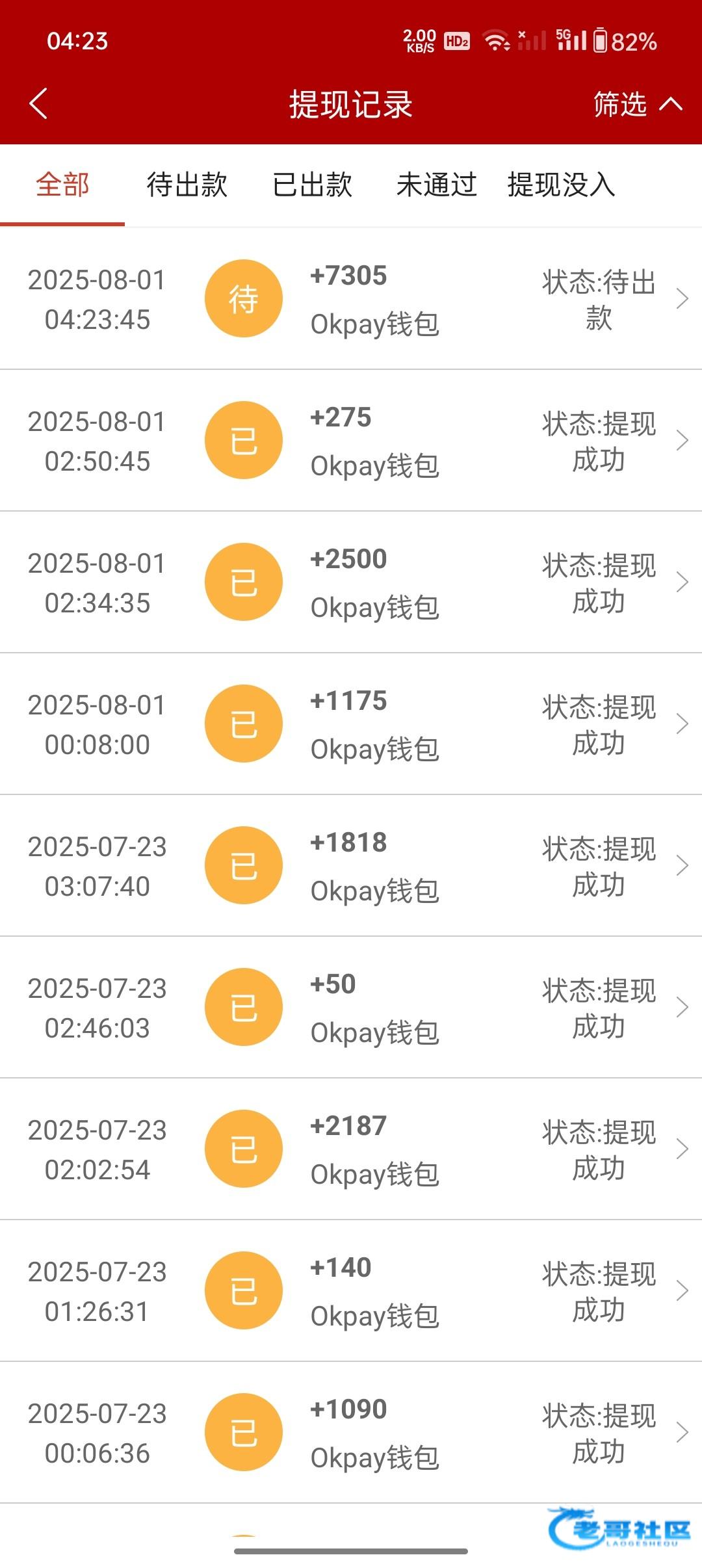702x1568 pixels.
Task: View details of the +2500 withdrawal
Action: point(351,582)
